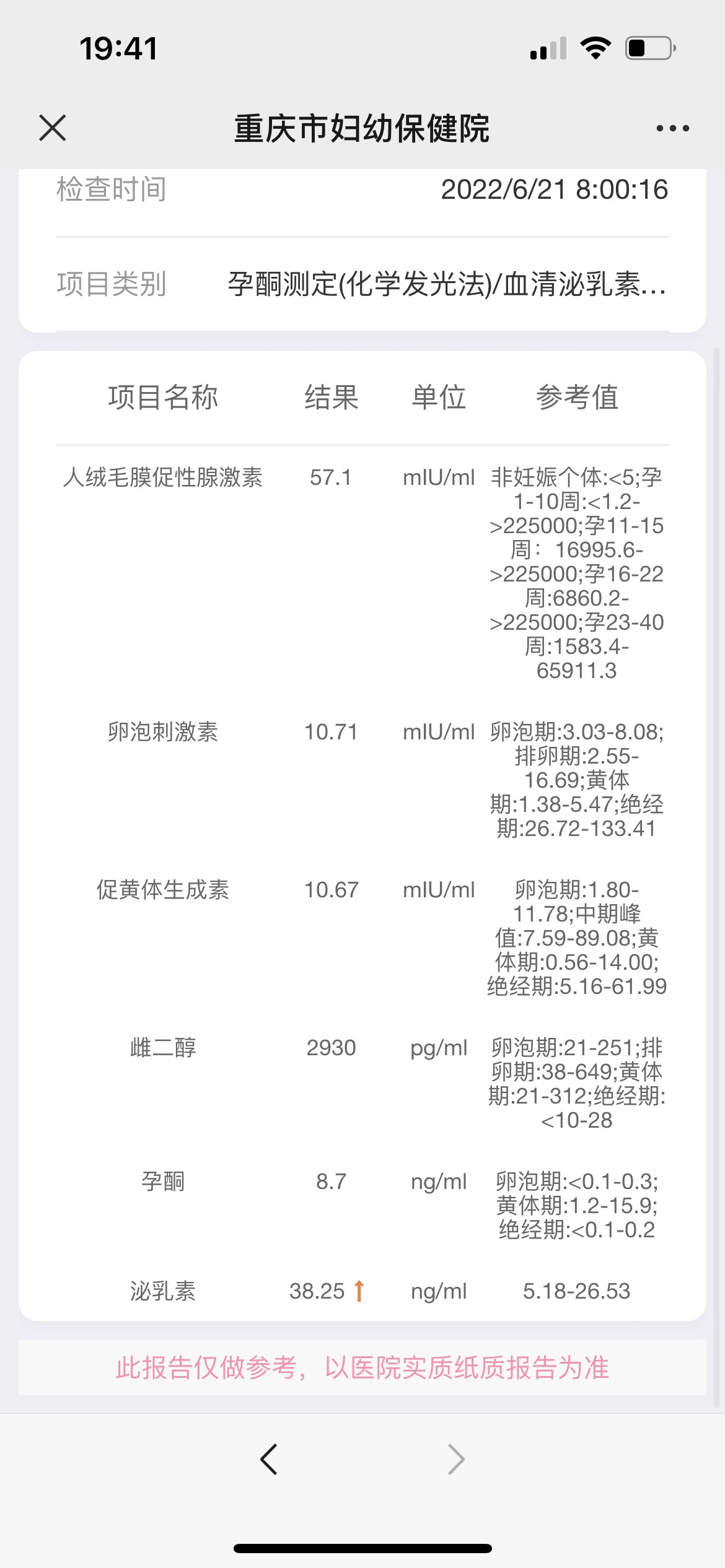
Task: Go back to the previous page
Action: 269,1459
